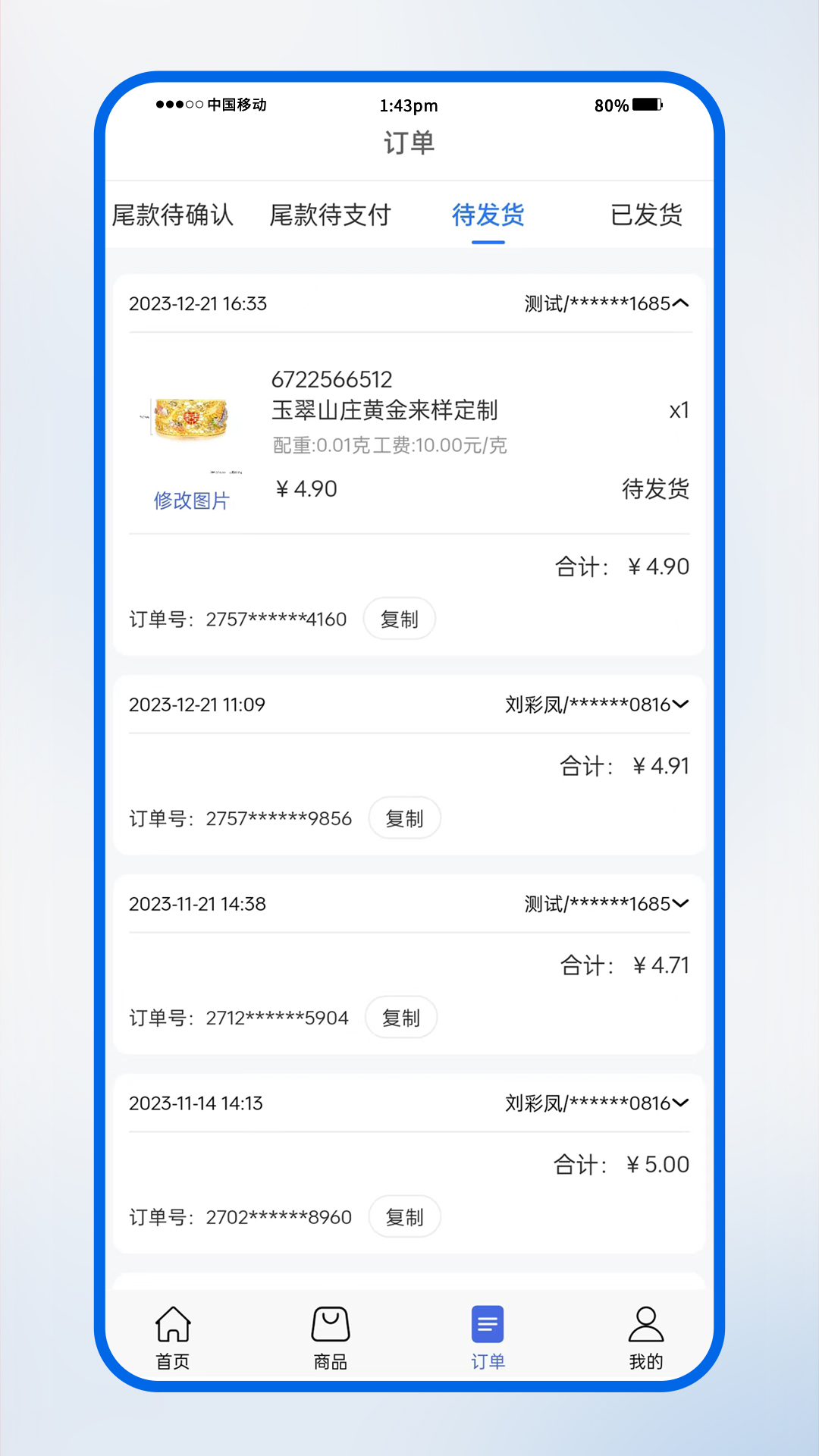Tap the 1:43pm time display
819x1456 pixels.
click(409, 105)
